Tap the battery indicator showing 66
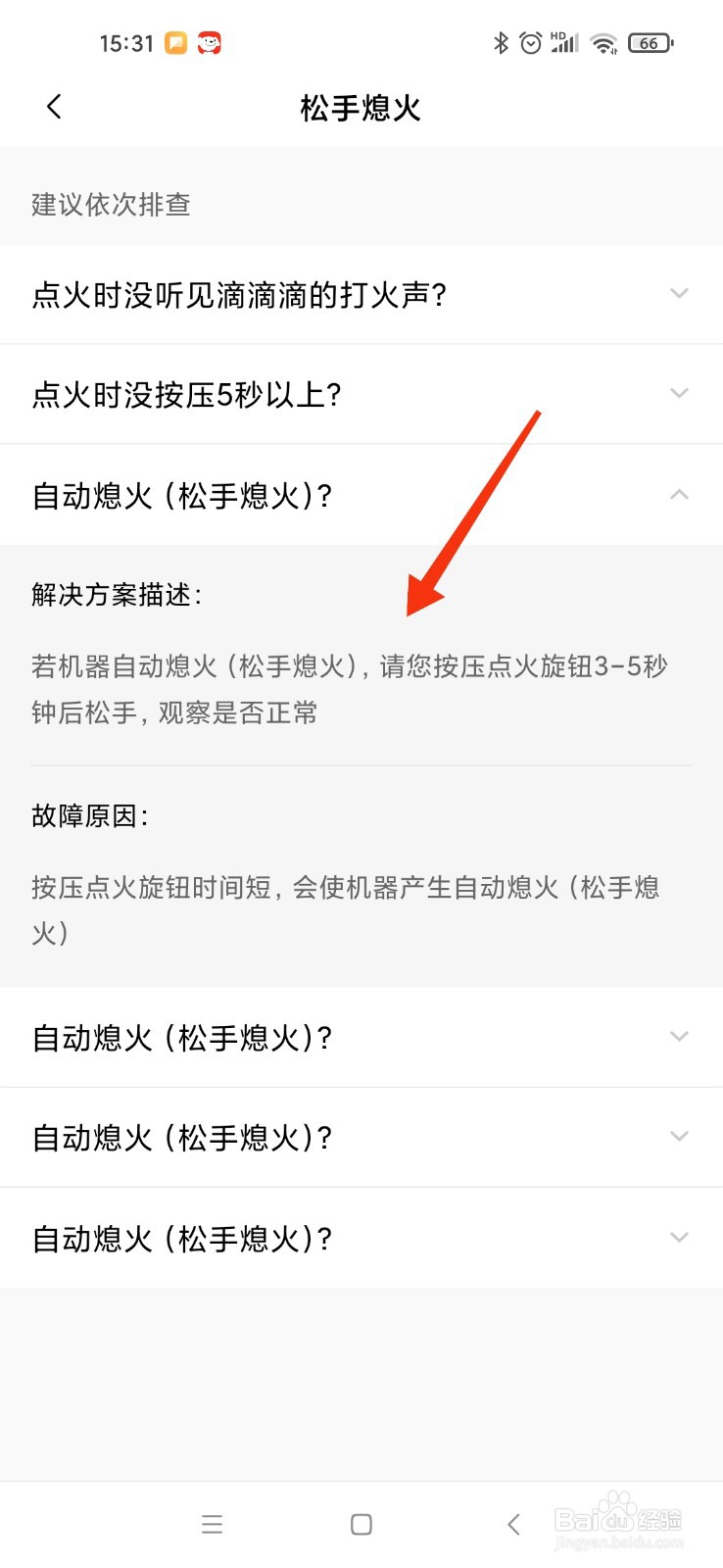 [x=650, y=42]
